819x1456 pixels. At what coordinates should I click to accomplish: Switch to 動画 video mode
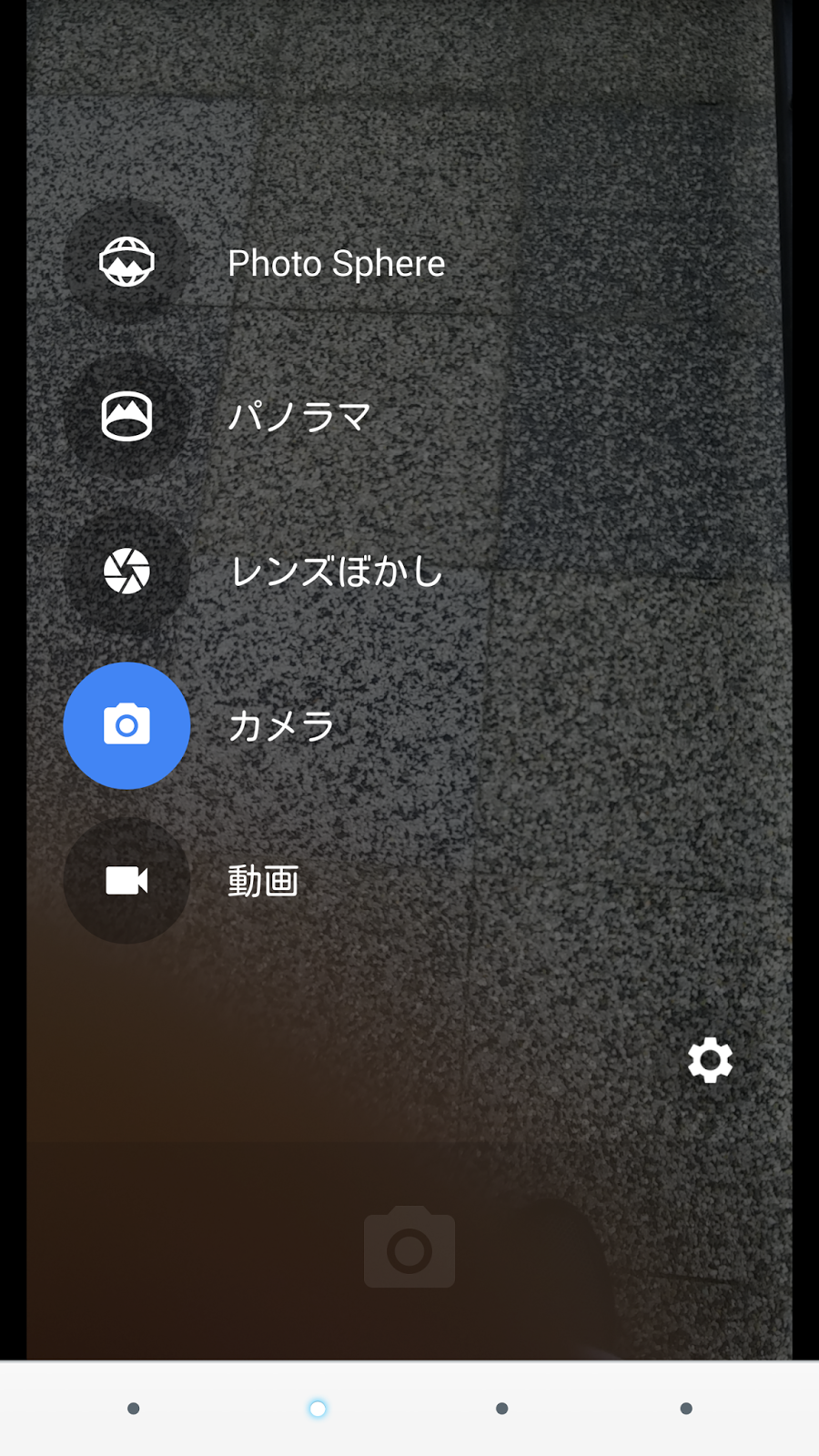pyautogui.click(x=127, y=881)
